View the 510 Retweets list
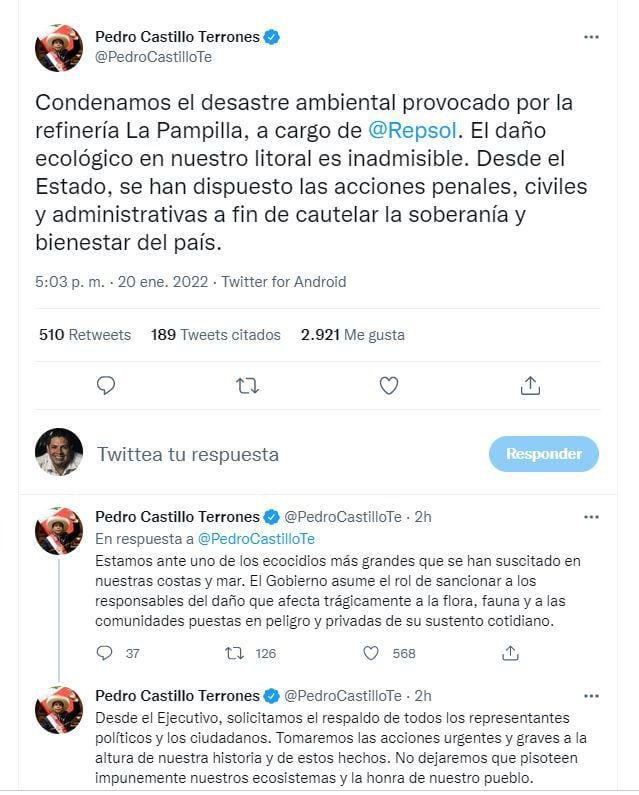This screenshot has width=639, height=795. coord(85,335)
